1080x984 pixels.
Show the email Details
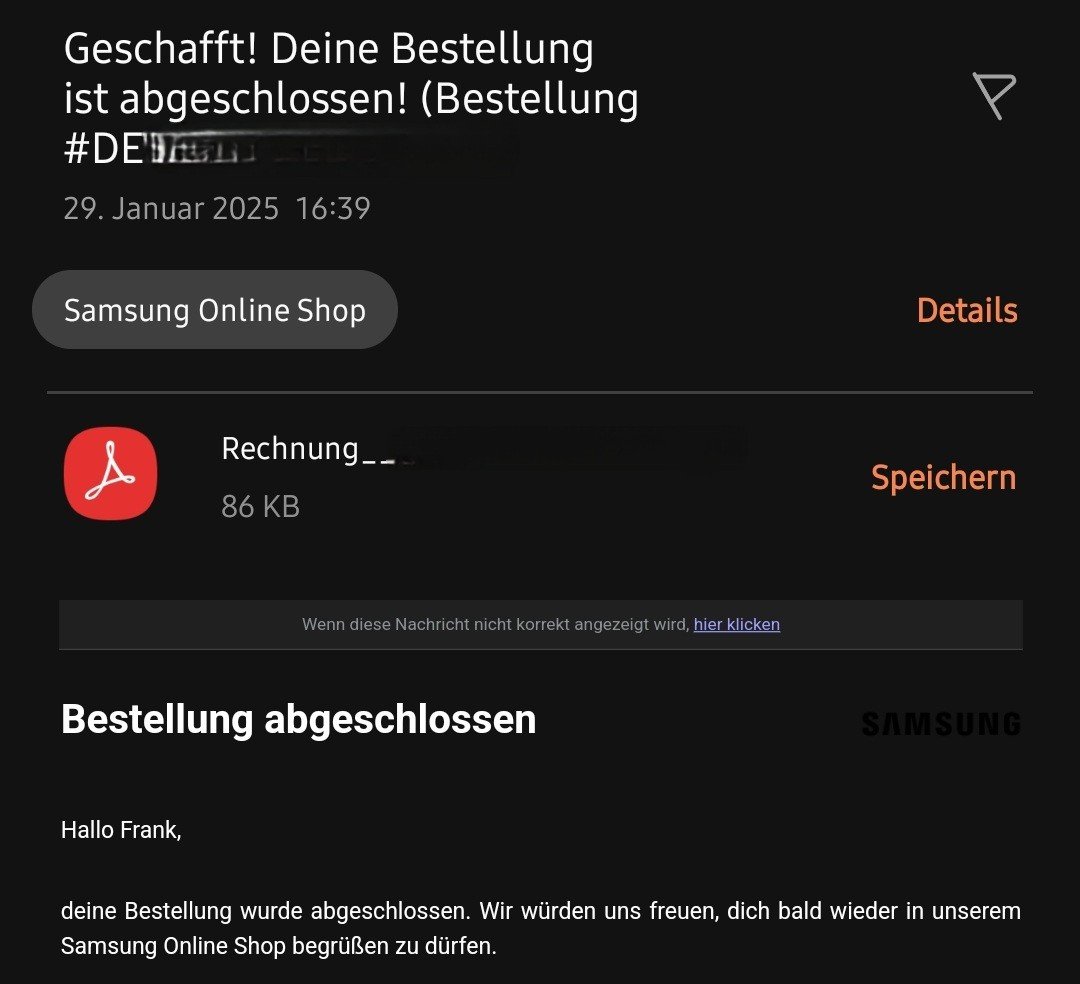tap(966, 311)
